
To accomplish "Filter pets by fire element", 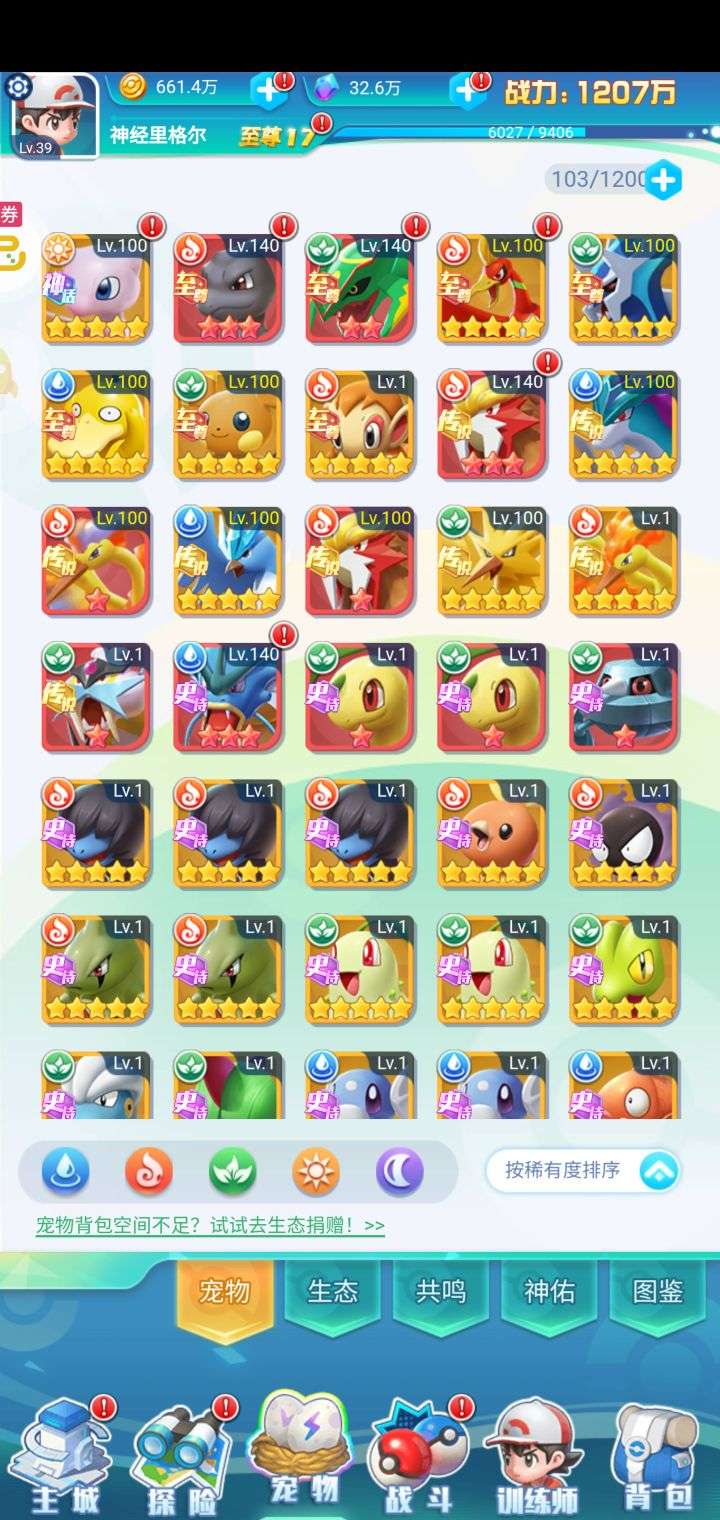I will 149,1171.
